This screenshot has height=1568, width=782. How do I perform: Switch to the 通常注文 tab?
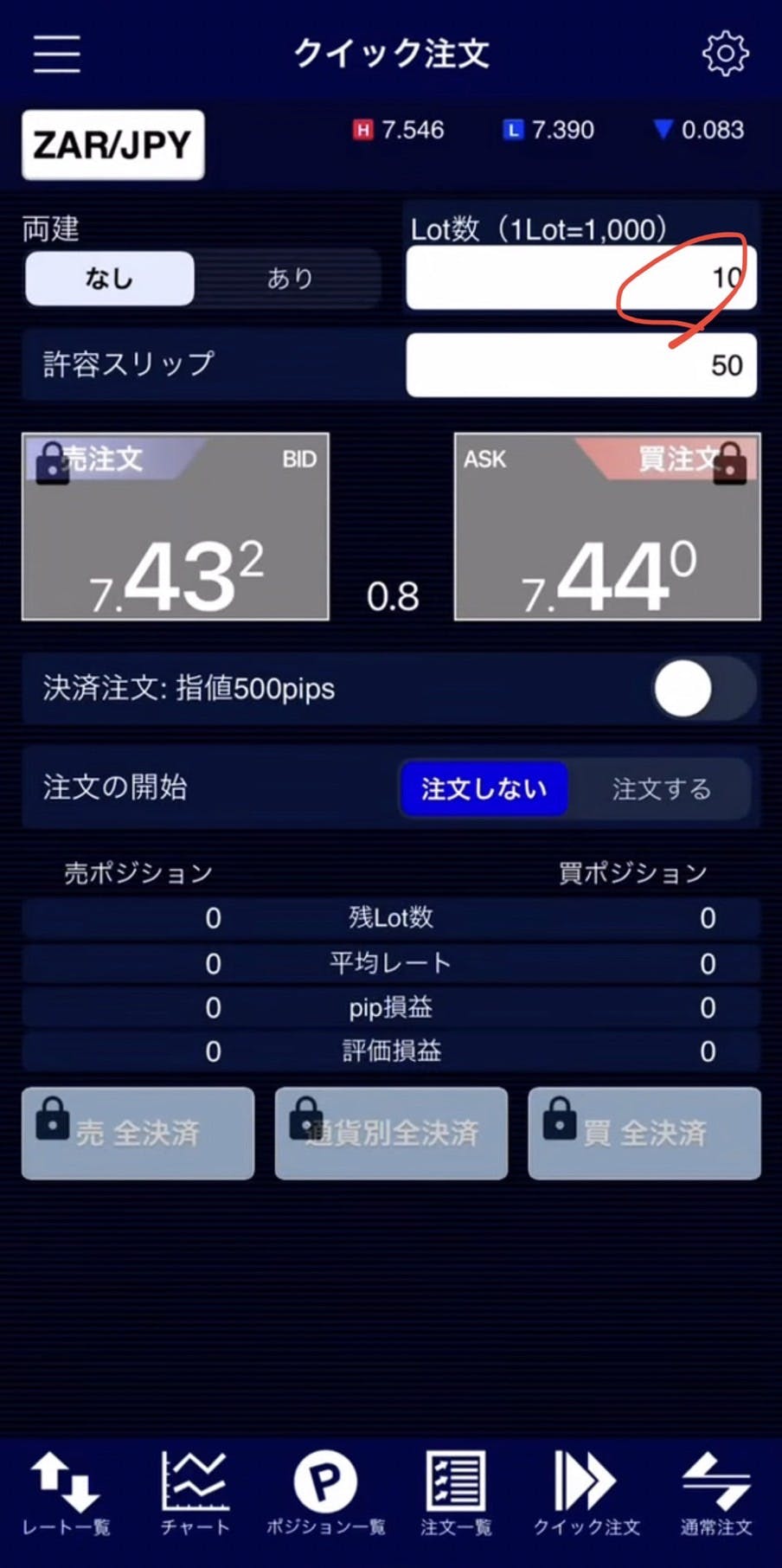(x=716, y=1494)
